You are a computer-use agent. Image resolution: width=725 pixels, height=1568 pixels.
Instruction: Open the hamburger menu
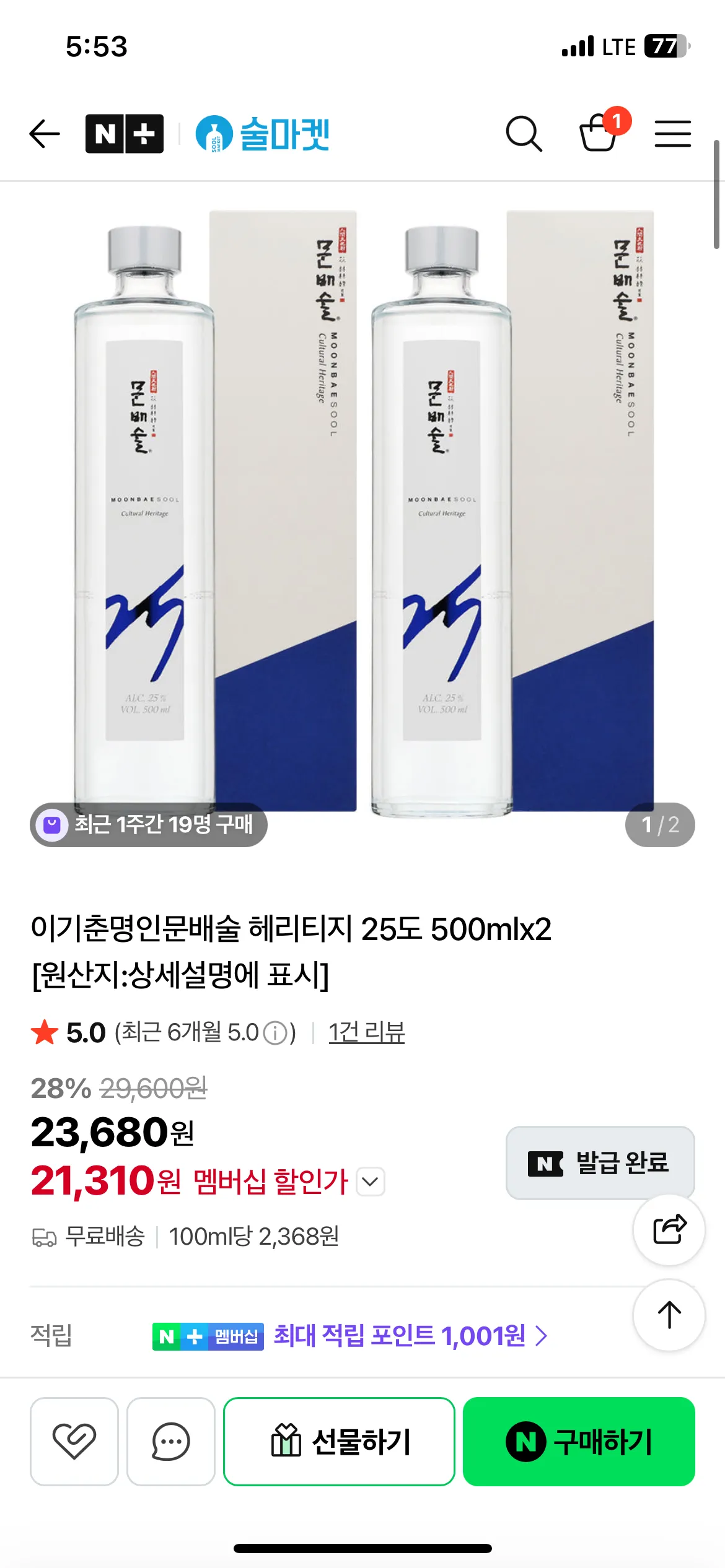(672, 134)
